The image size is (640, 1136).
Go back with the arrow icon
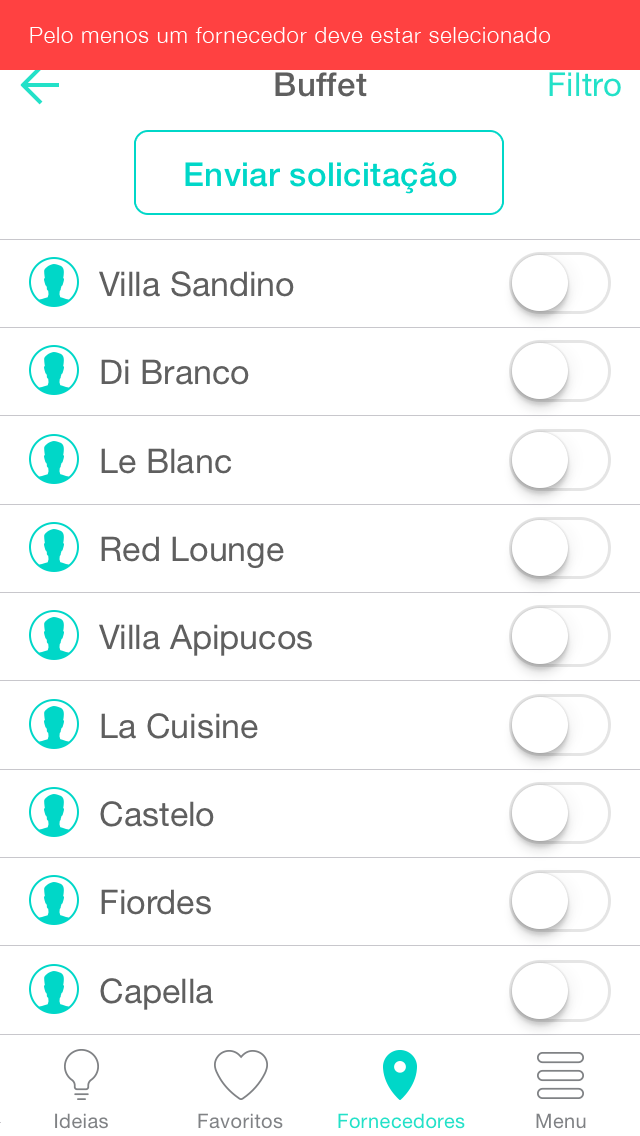click(x=40, y=86)
